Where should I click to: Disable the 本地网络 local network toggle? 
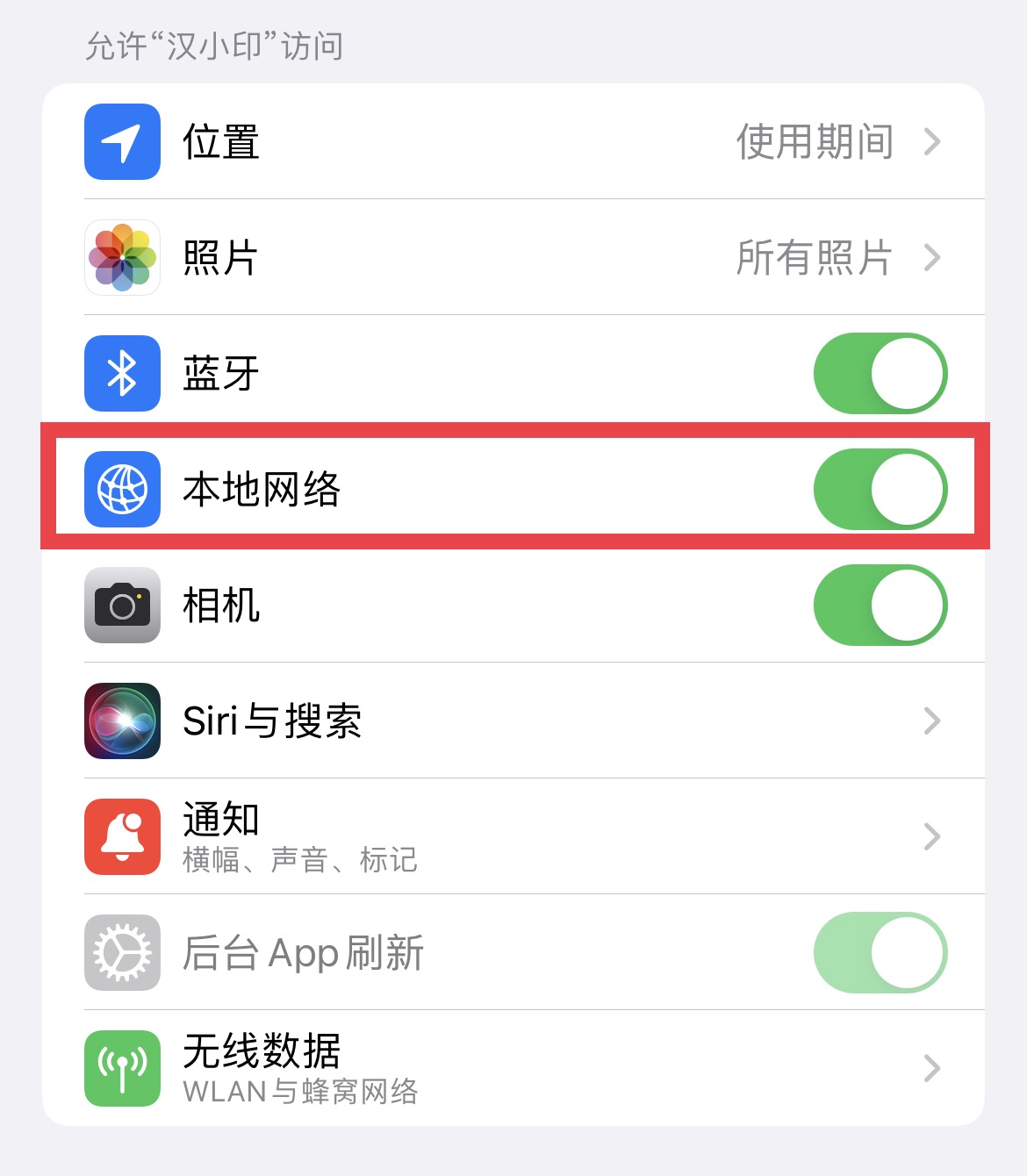pyautogui.click(x=880, y=489)
